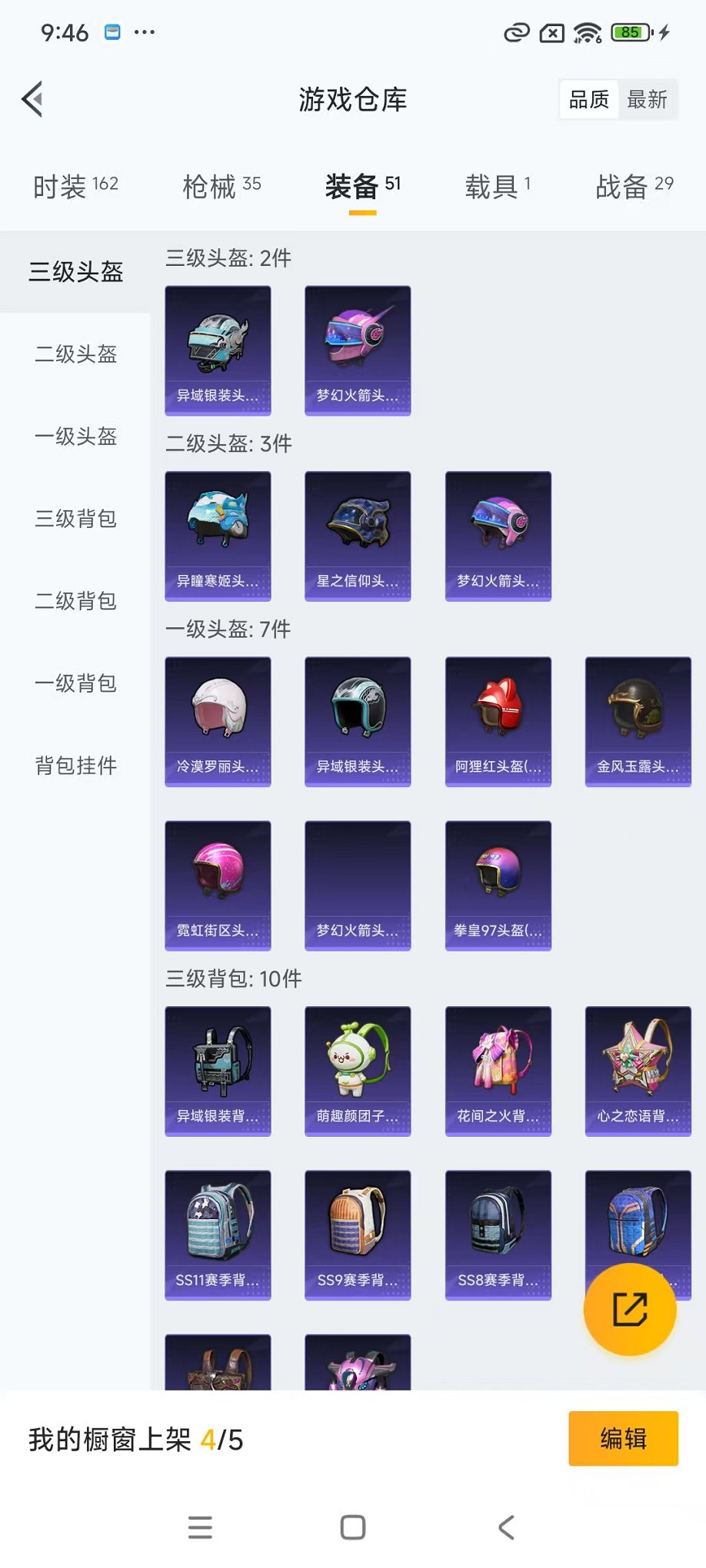Open the 一级背包 category list
This screenshot has height=1568, width=706.
coord(75,683)
